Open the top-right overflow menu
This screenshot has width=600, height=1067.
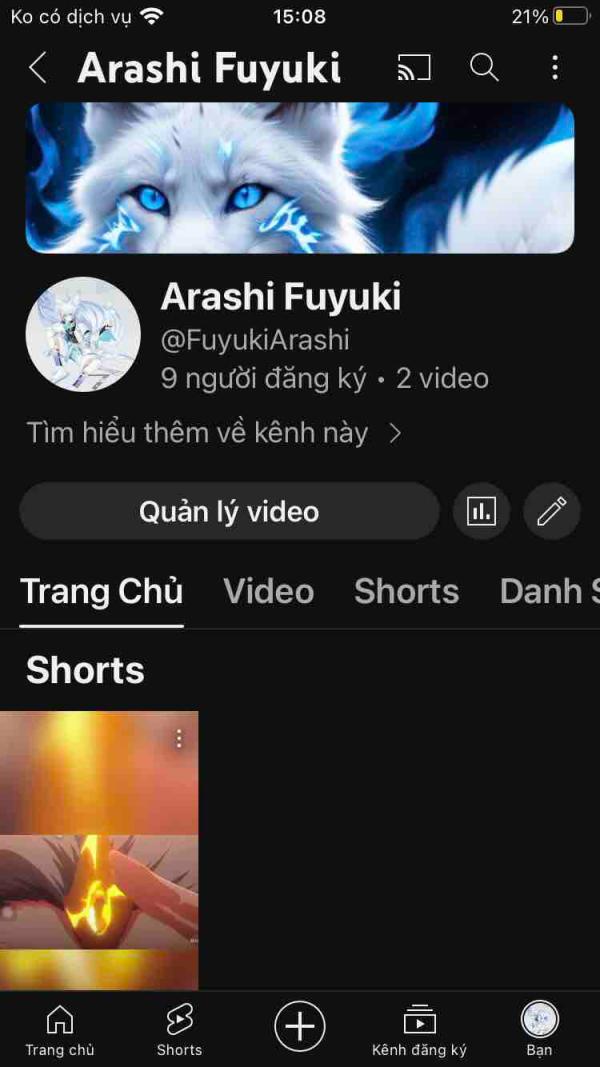click(555, 68)
